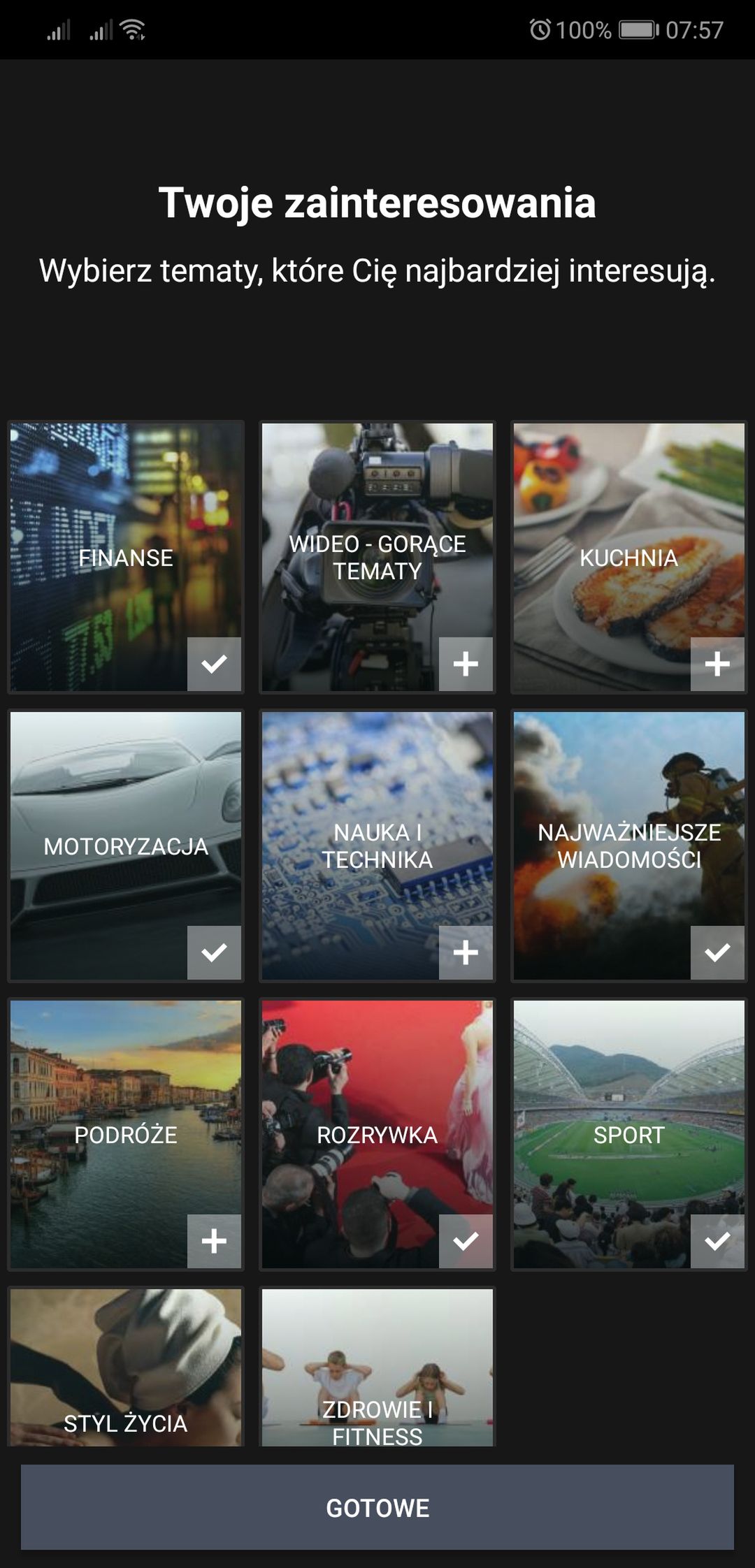
Task: Deselect Najważniejsze Wiadomości tile
Action: [x=629, y=845]
